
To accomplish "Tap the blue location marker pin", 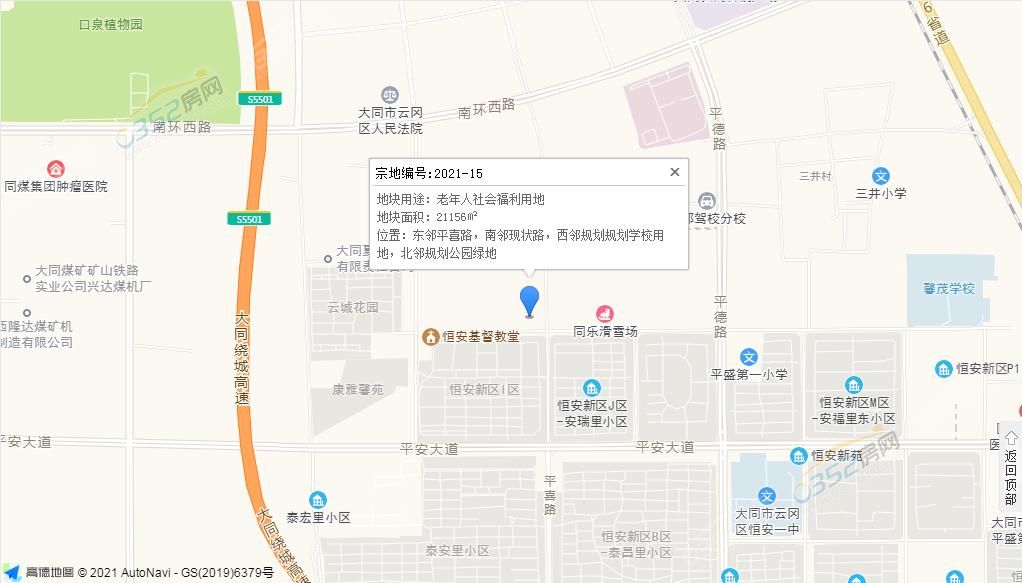I will [x=529, y=299].
